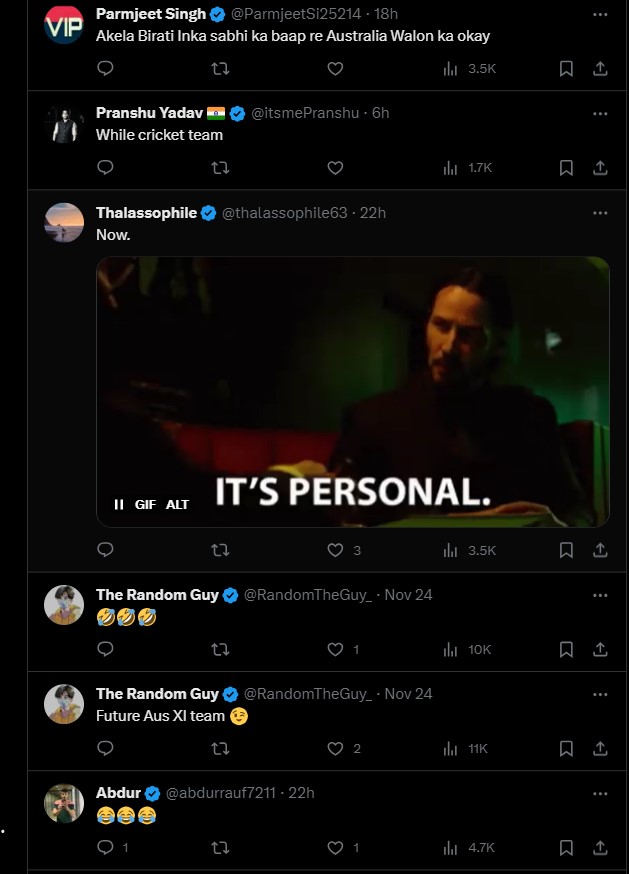Viewport: 629px width, 874px height.
Task: Open Abdur's profile picture
Action: [64, 802]
